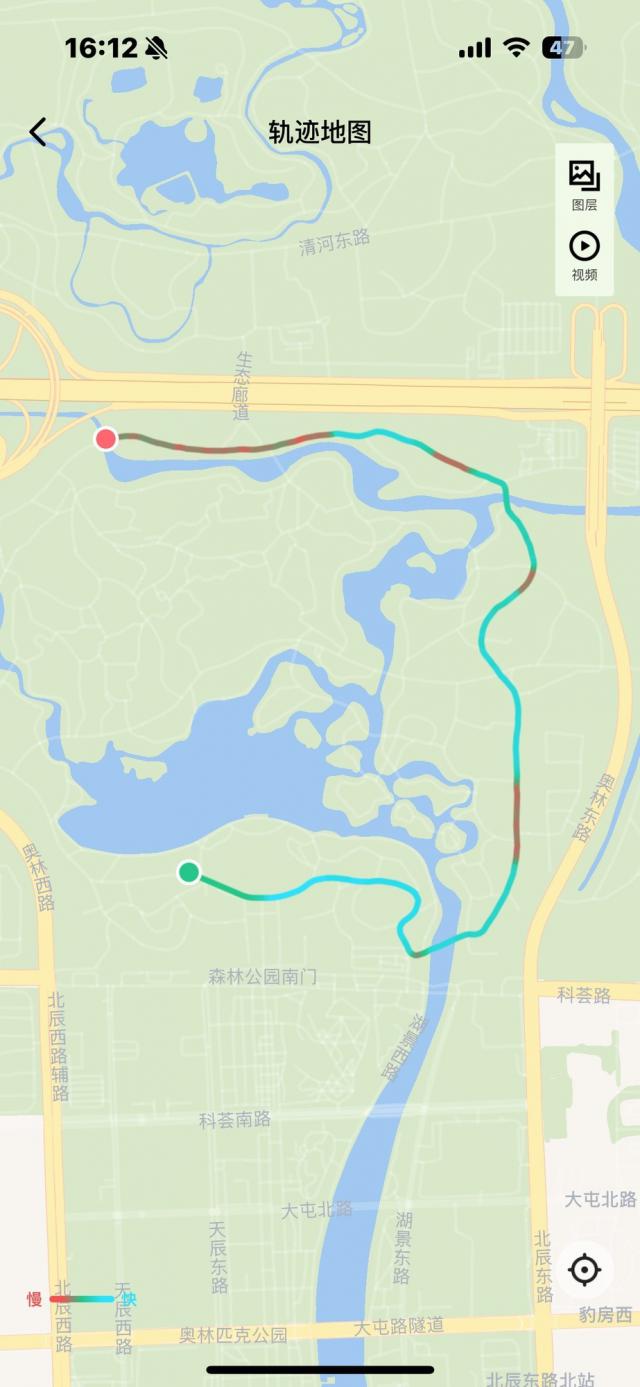The height and width of the screenshot is (1387, 640).
Task: Go back from the 轨迹地图 screen
Action: click(x=38, y=132)
